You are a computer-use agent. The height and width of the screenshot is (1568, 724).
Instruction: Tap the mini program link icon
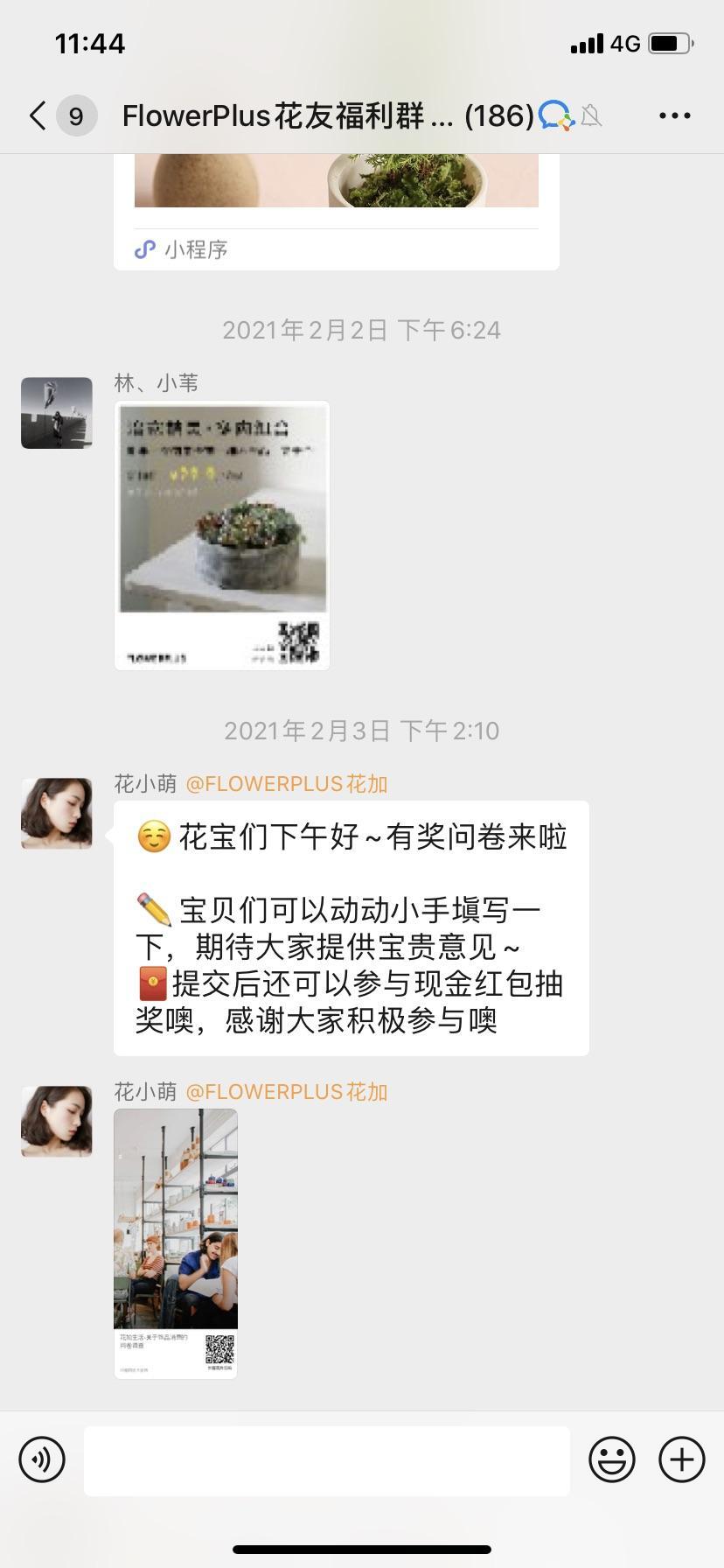coord(147,249)
